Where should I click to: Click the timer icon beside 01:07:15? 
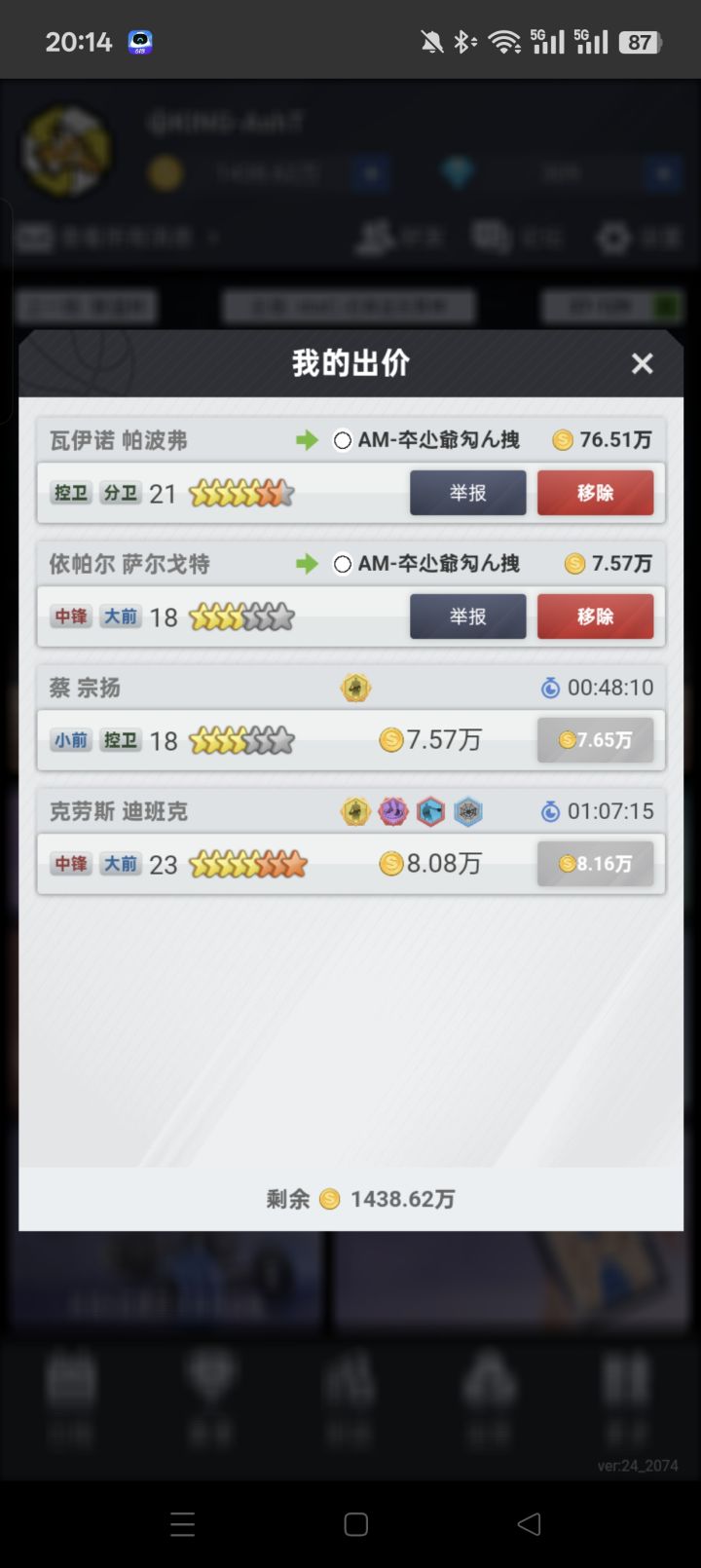tap(551, 810)
